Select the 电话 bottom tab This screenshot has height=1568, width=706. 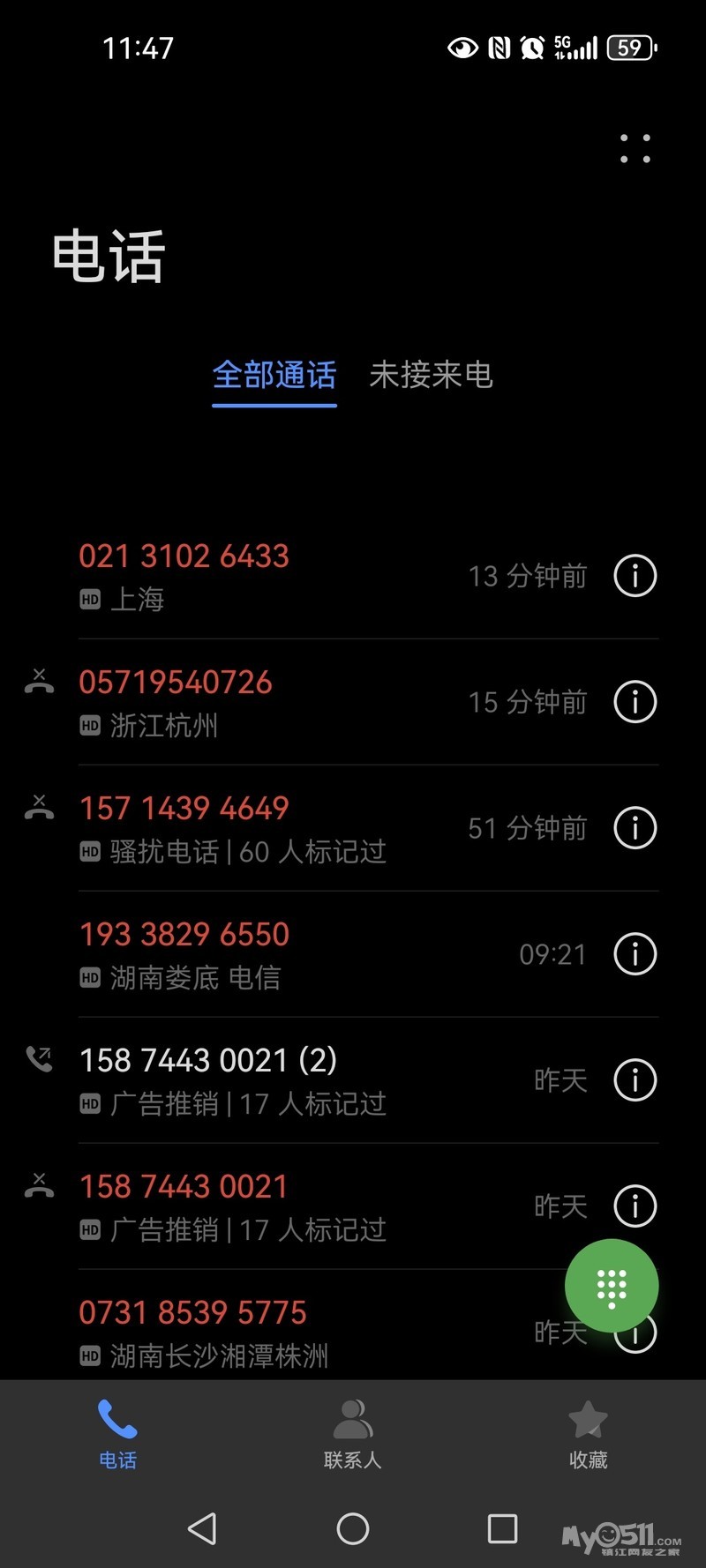(117, 1434)
